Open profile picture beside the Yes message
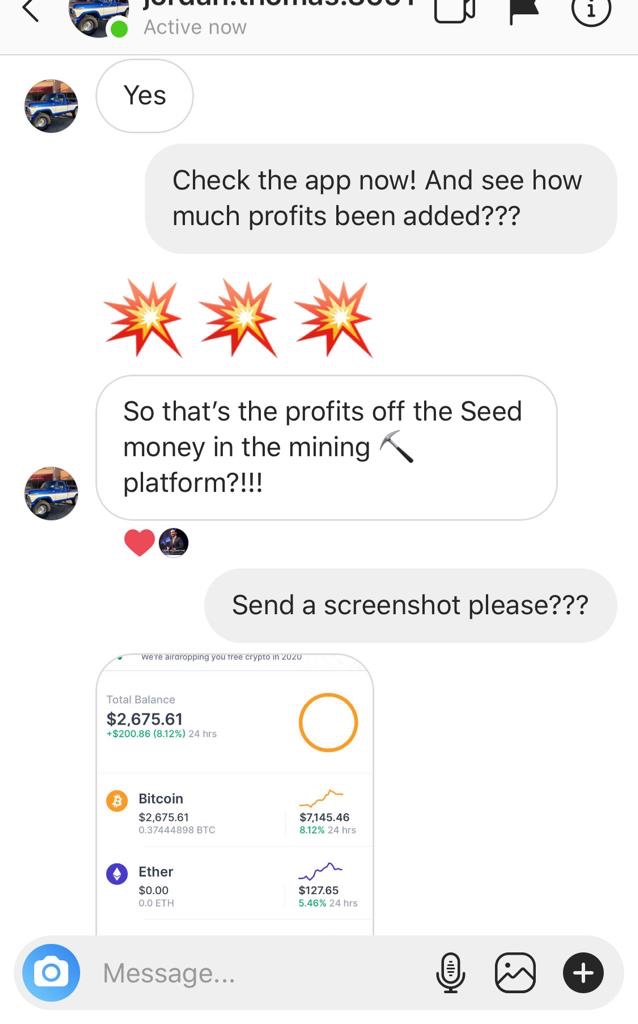This screenshot has height=1024, width=638. [51, 106]
